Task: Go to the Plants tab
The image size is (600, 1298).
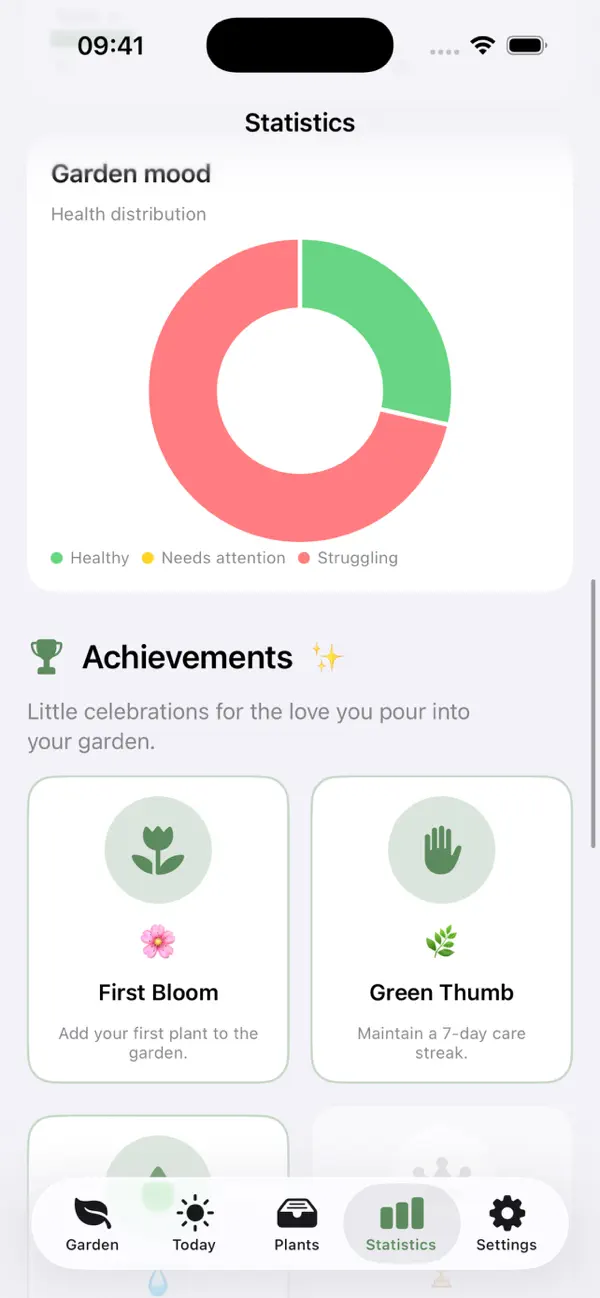Action: coord(297,1224)
